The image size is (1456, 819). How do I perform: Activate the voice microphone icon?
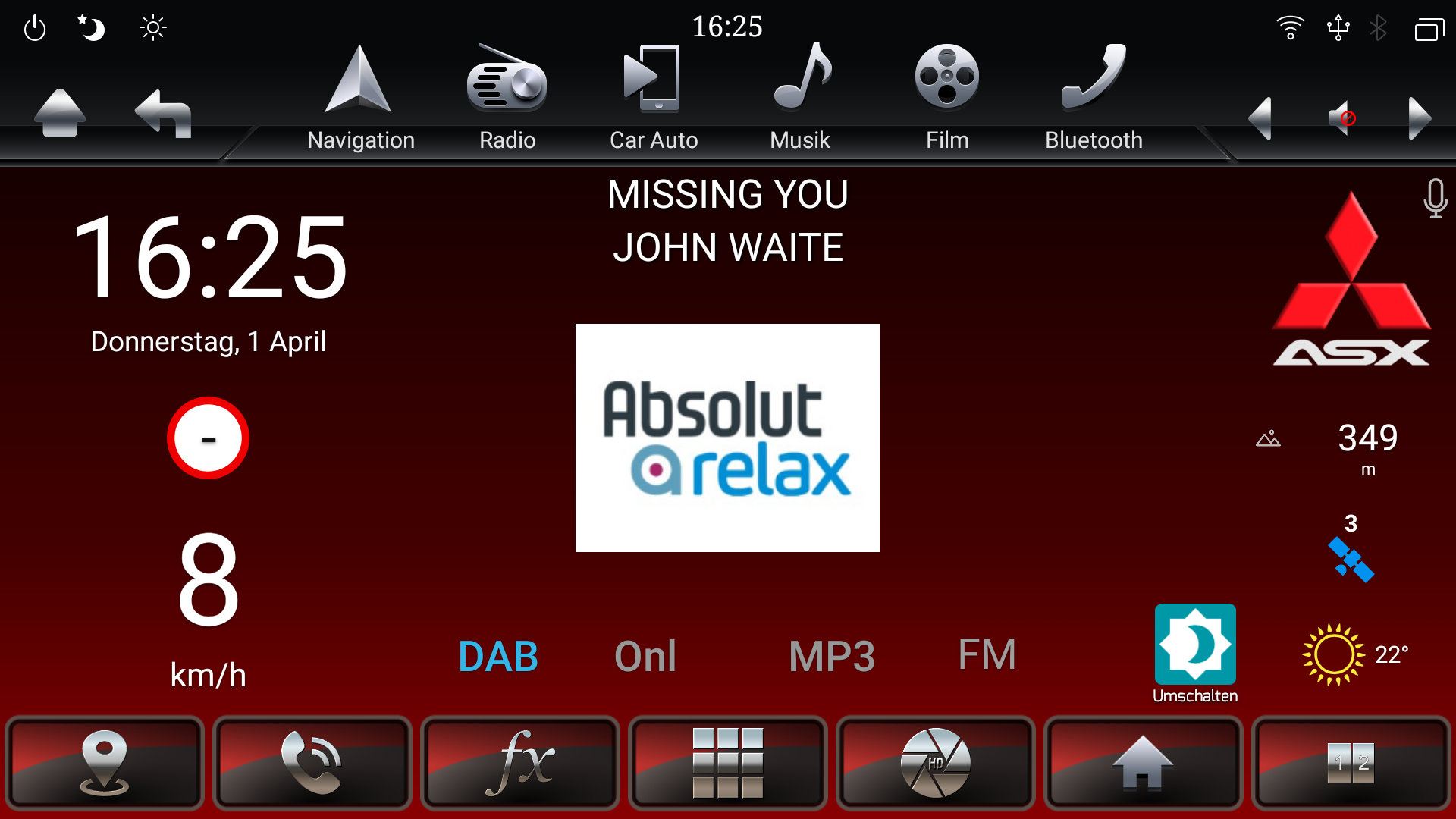[x=1435, y=199]
